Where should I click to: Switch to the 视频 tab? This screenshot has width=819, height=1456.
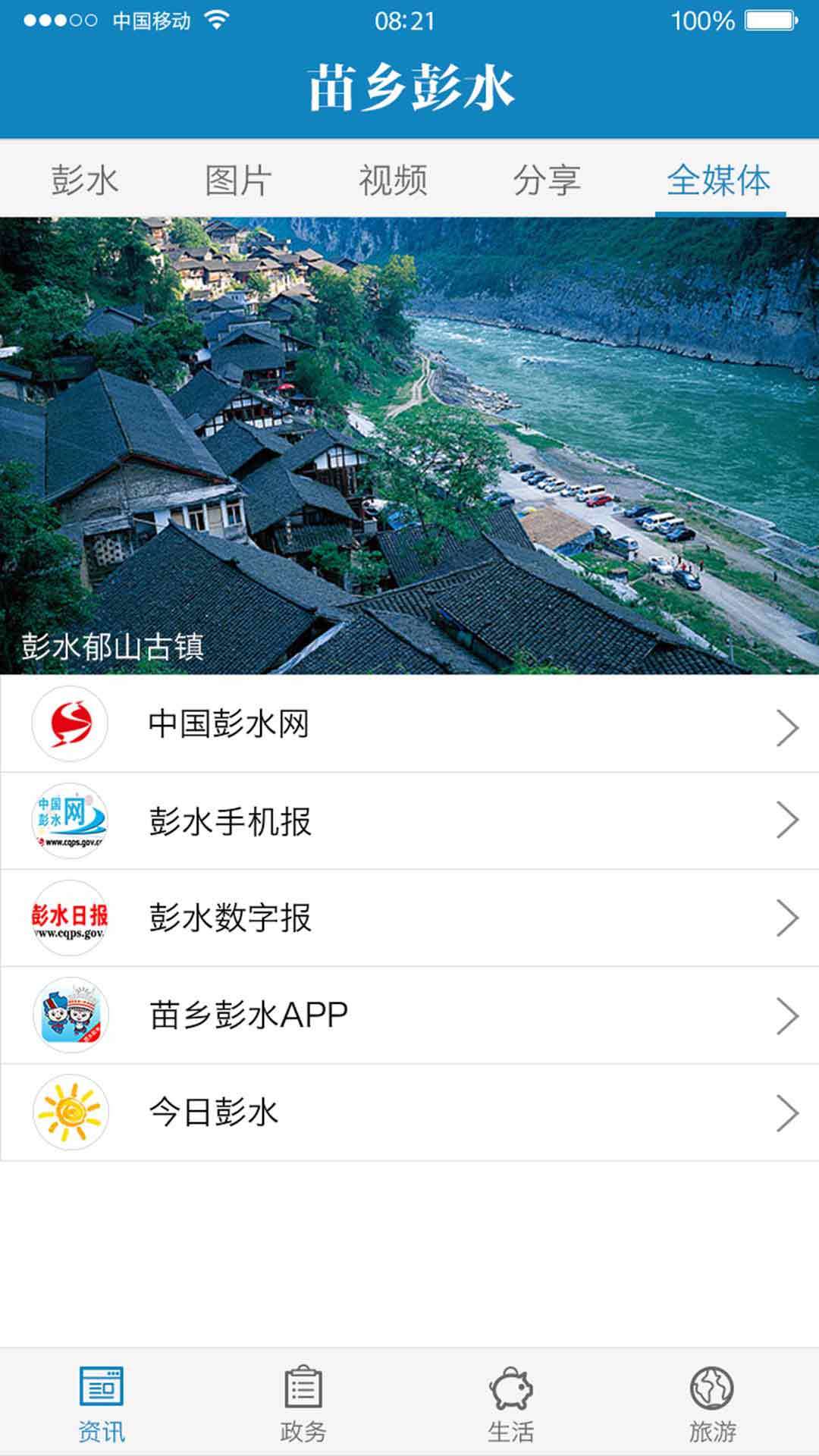392,180
